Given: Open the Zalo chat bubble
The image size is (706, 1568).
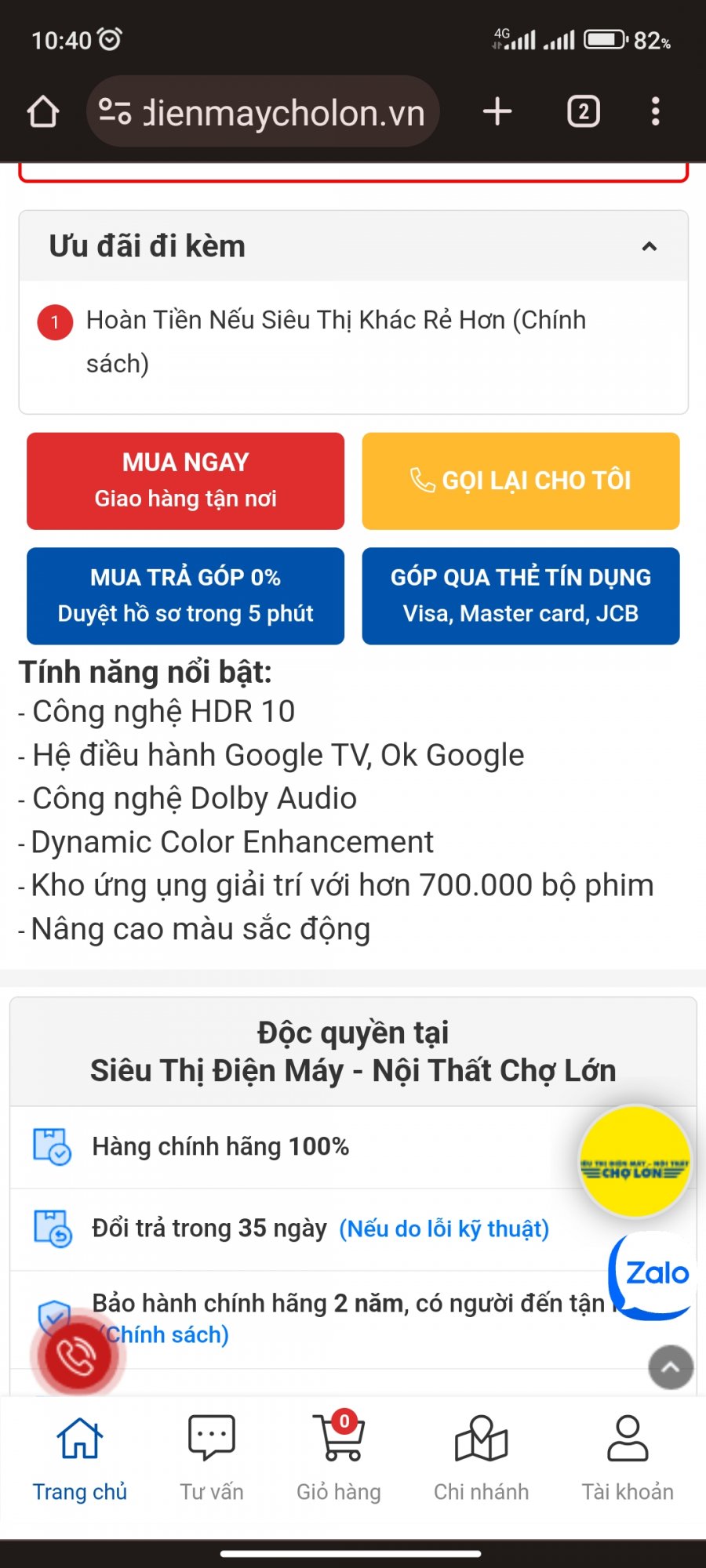Looking at the screenshot, I should pos(653,1274).
